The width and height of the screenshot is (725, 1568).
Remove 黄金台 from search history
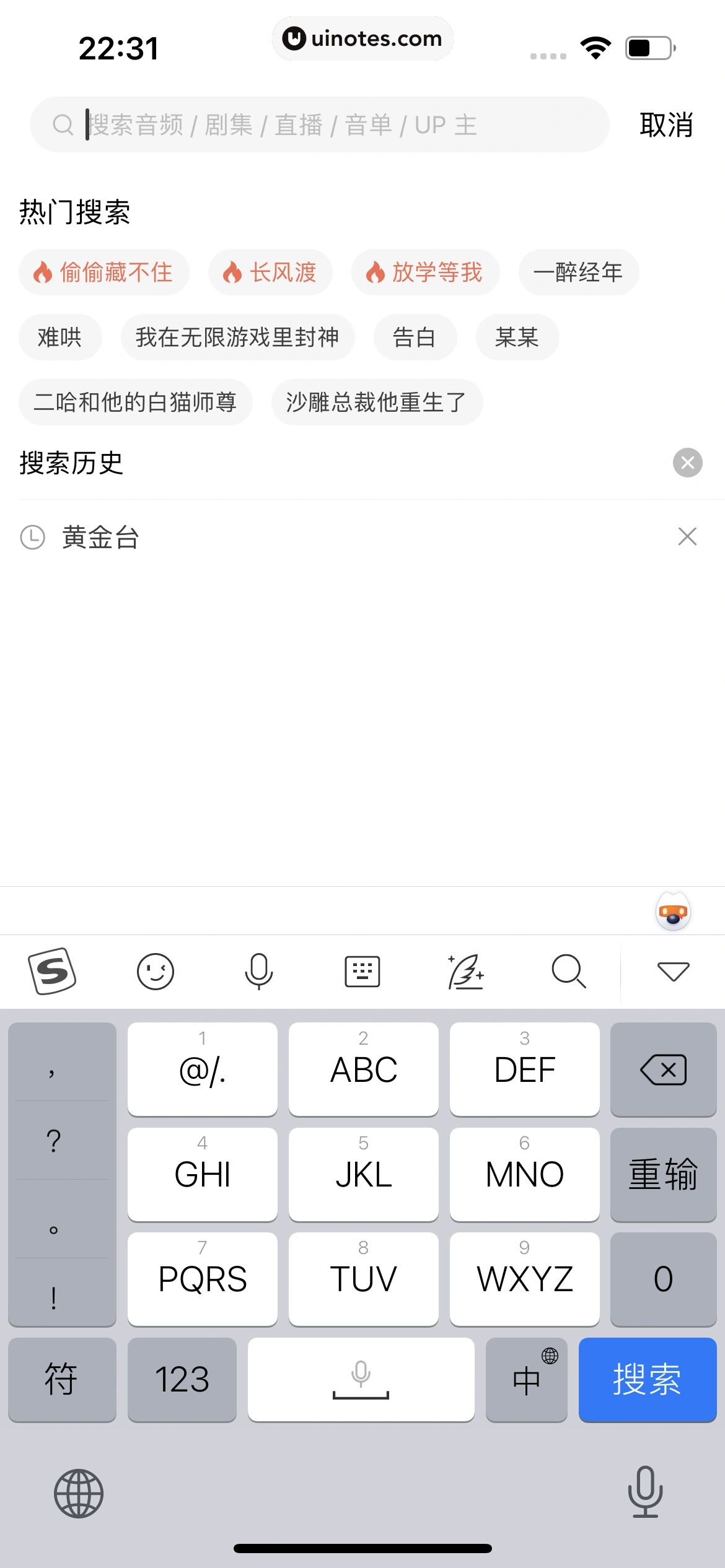point(687,537)
